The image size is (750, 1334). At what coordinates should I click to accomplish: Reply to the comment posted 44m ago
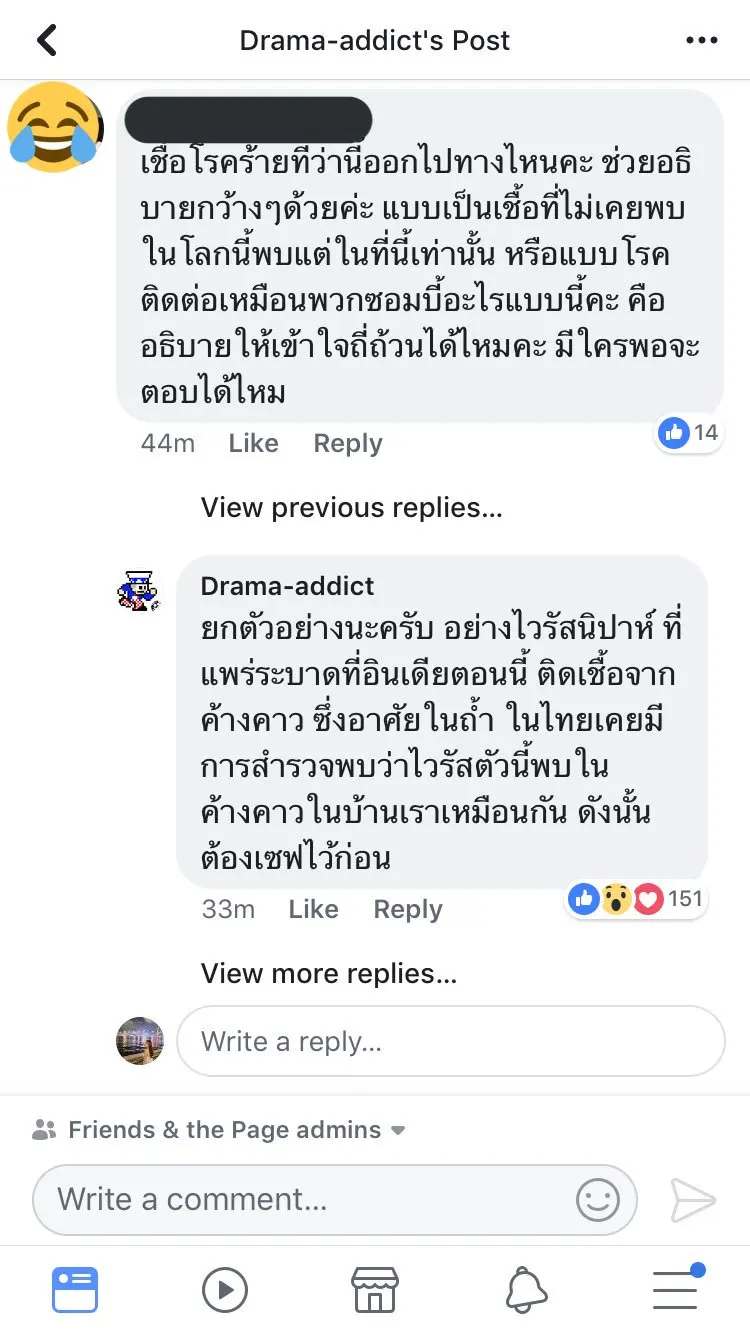tap(348, 443)
